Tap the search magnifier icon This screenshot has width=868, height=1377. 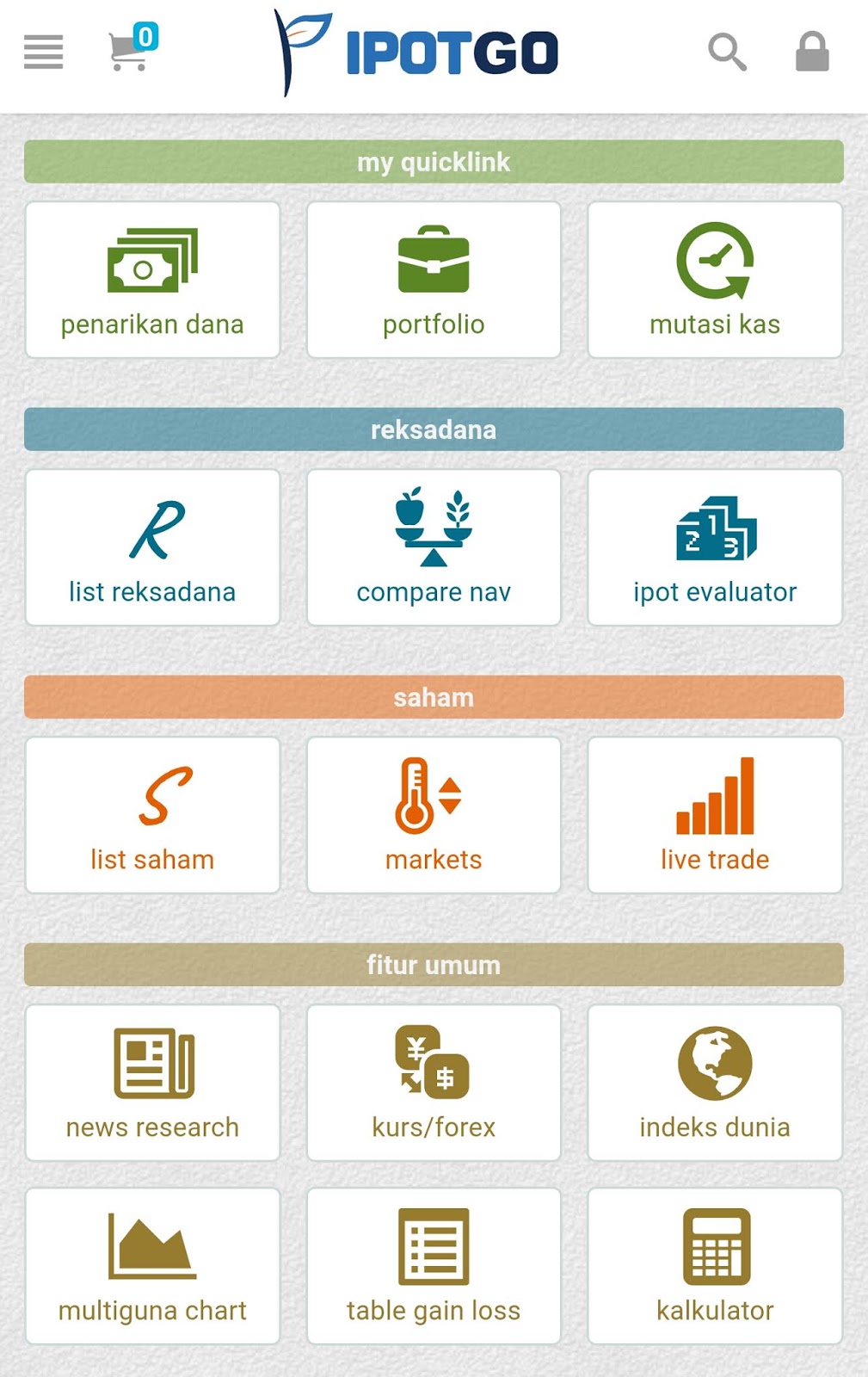[727, 52]
